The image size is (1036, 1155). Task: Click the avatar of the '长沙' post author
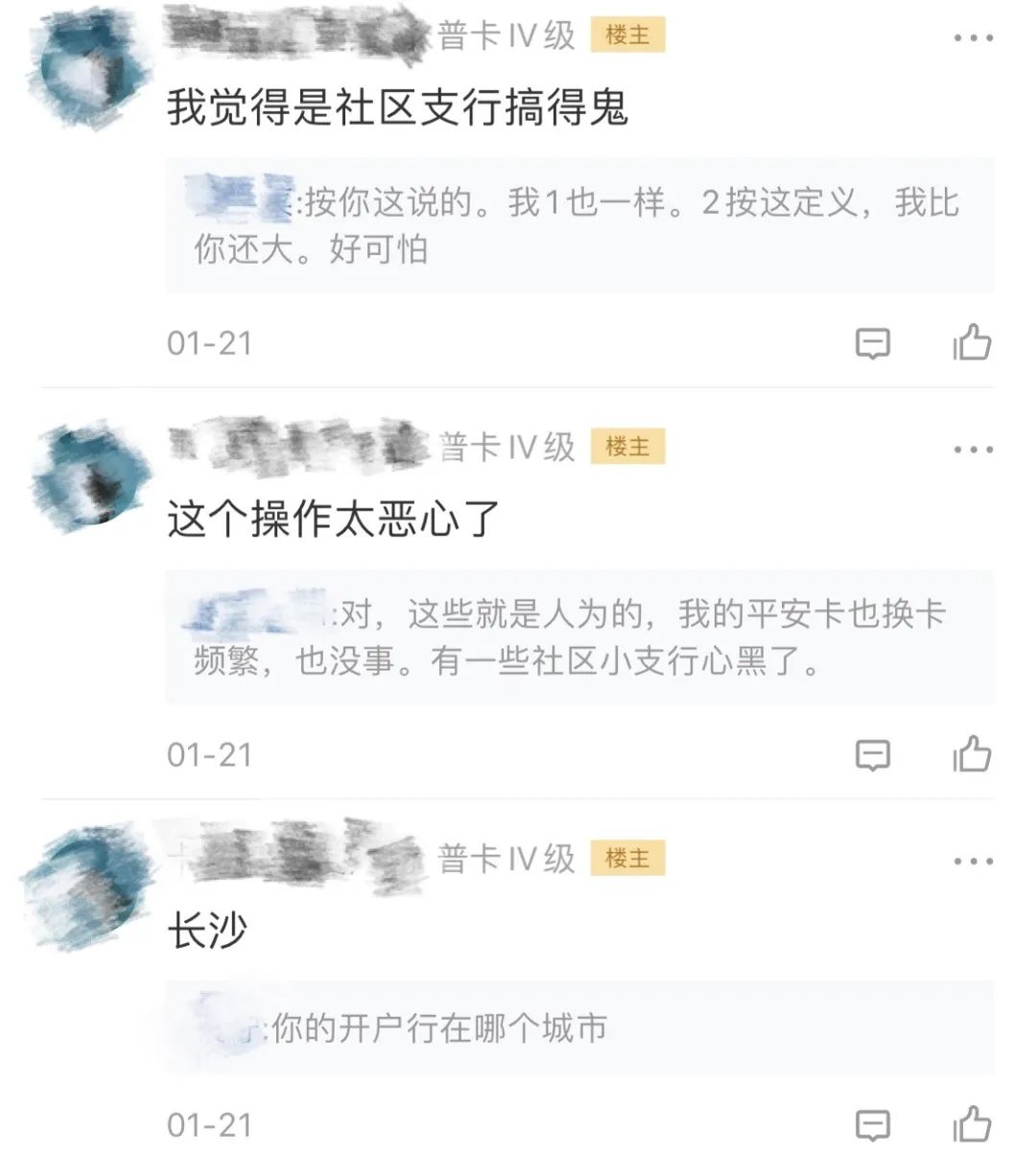86,883
